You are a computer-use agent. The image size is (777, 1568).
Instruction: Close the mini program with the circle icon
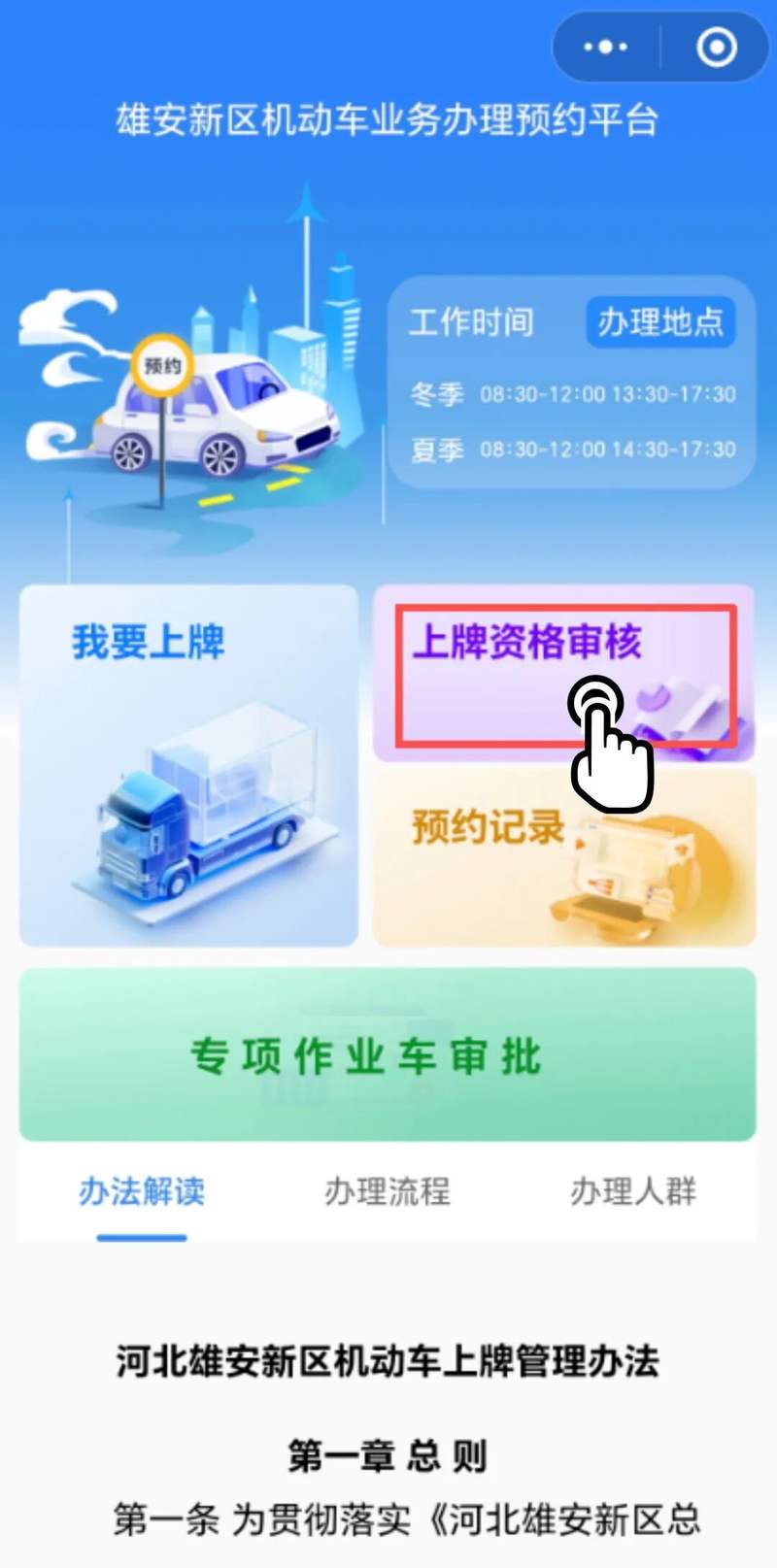717,47
